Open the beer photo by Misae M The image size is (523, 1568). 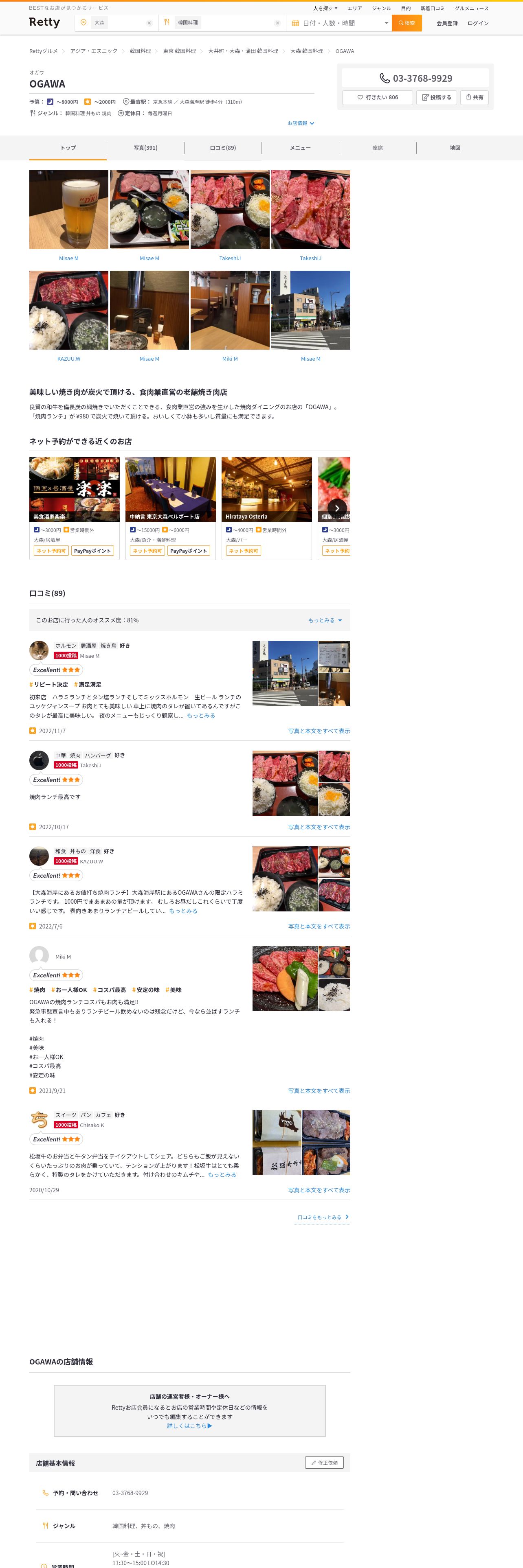click(x=69, y=209)
